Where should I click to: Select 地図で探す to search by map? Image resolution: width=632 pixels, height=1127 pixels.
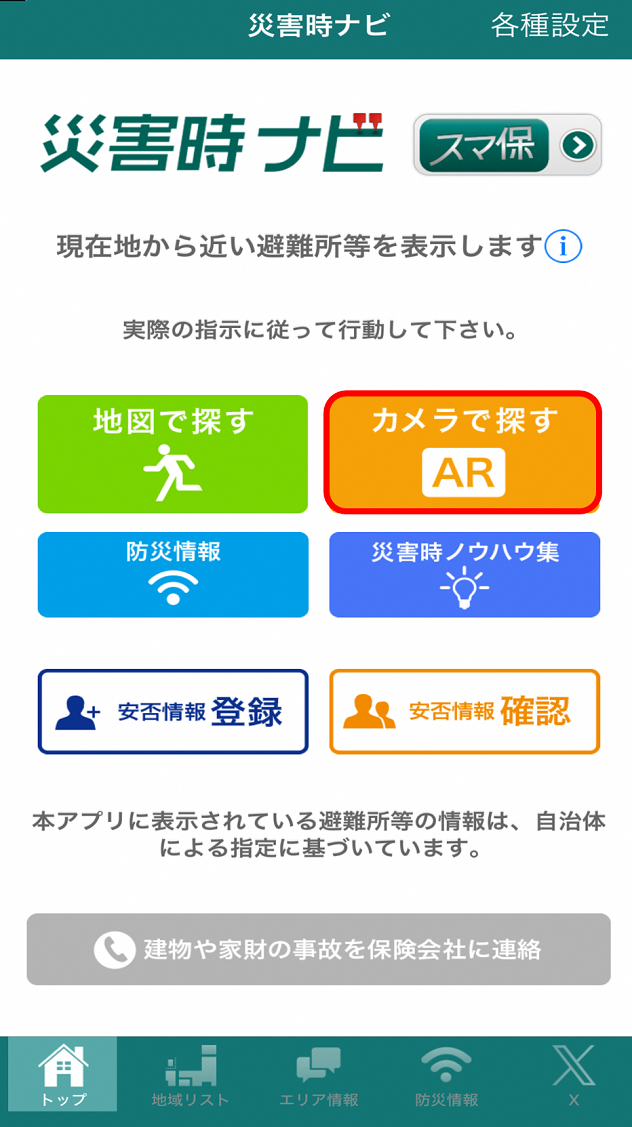click(x=173, y=454)
